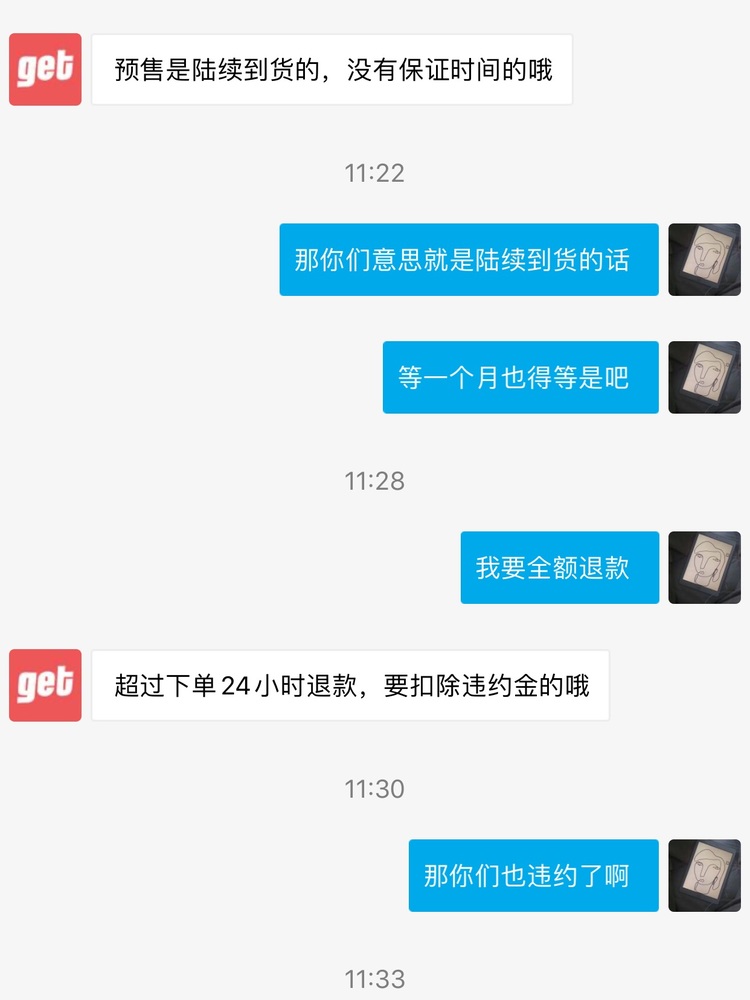This screenshot has width=750, height=1000.
Task: Open the user avatar beside 那你们也违约了啊
Action: coord(704,875)
